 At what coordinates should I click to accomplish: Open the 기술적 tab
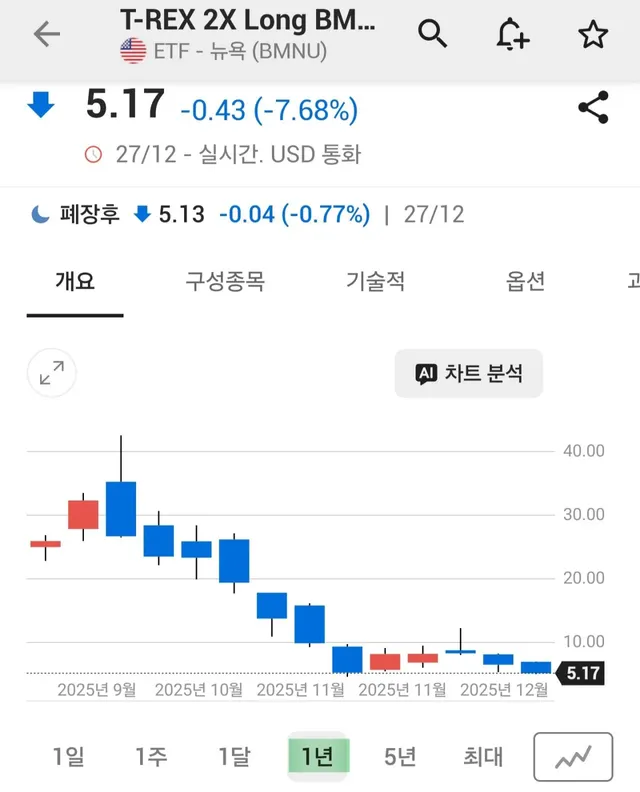375,281
